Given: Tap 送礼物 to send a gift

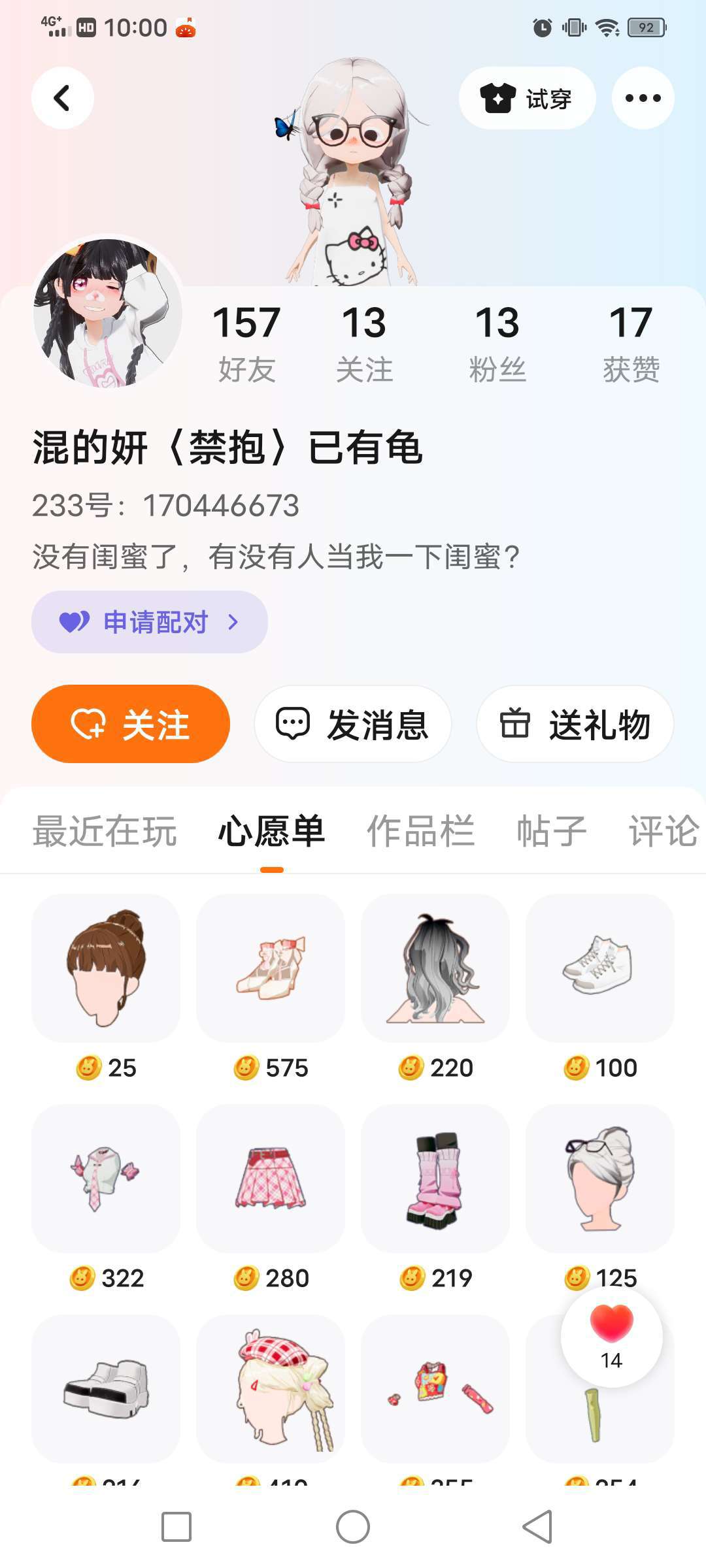Looking at the screenshot, I should click(x=575, y=724).
